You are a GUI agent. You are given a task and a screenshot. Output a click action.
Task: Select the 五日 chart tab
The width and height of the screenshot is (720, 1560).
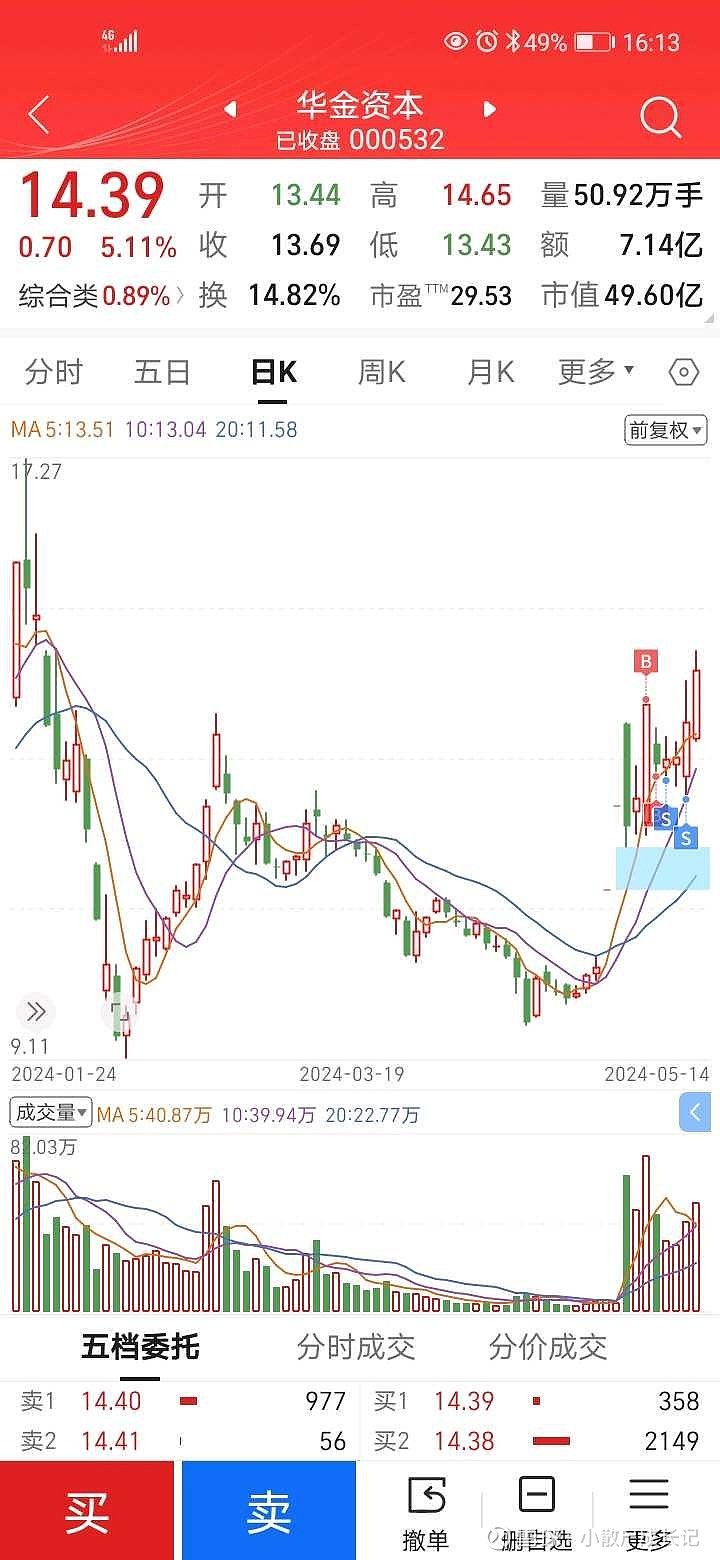(x=162, y=373)
